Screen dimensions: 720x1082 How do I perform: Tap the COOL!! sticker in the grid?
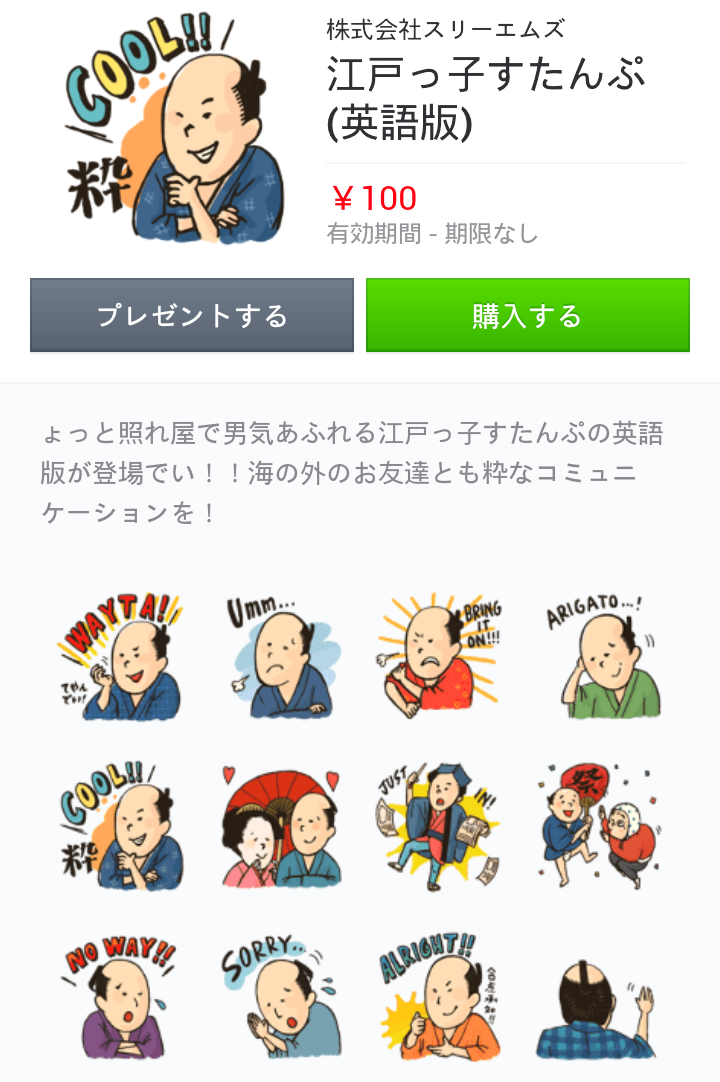(120, 825)
